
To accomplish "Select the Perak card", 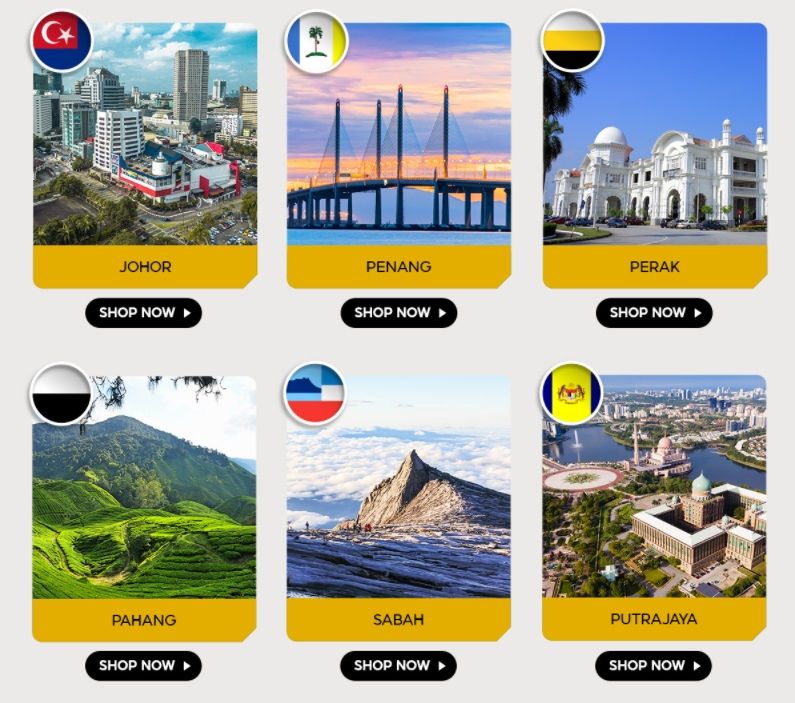I will (655, 150).
